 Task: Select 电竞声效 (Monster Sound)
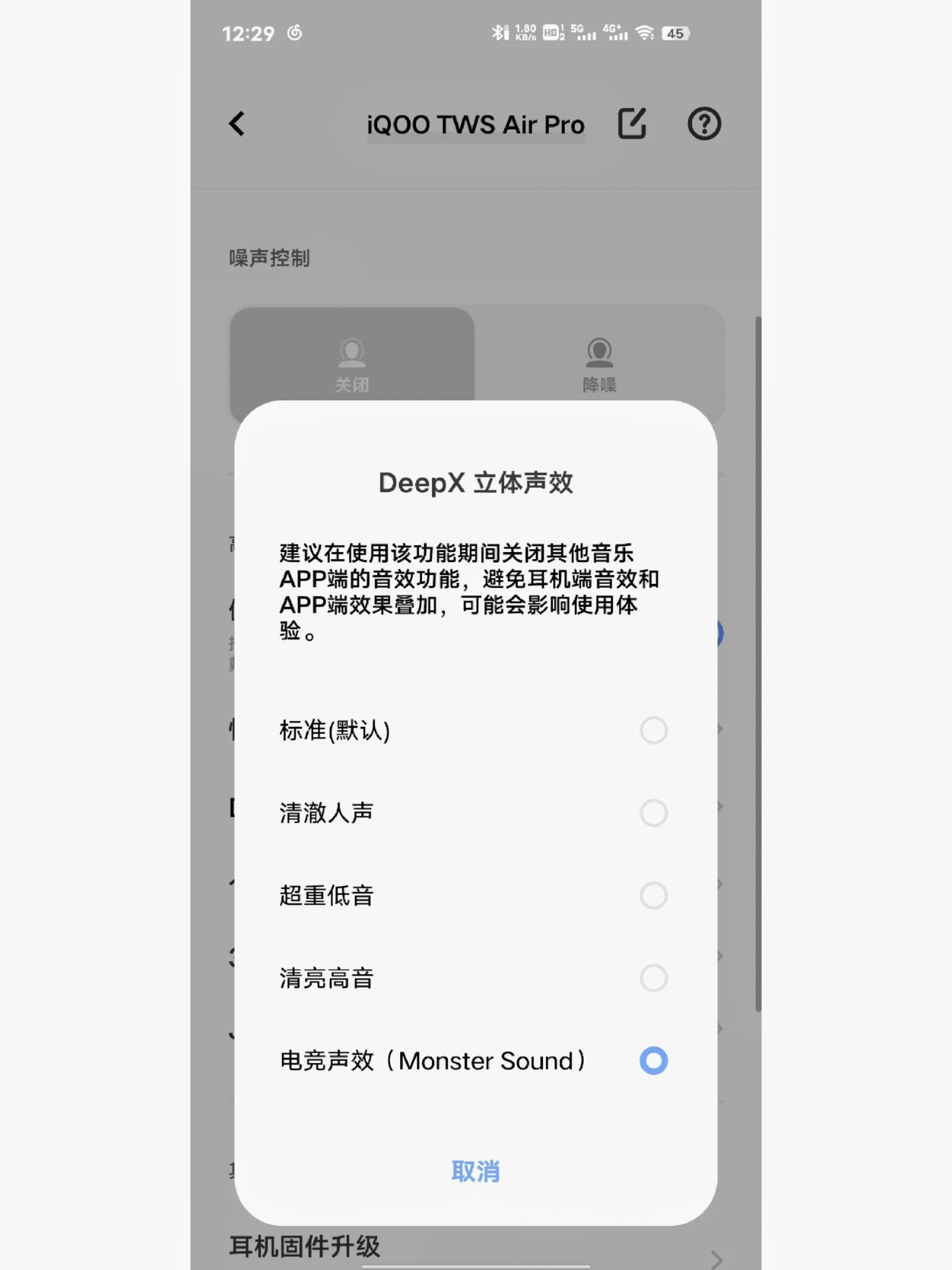653,1061
